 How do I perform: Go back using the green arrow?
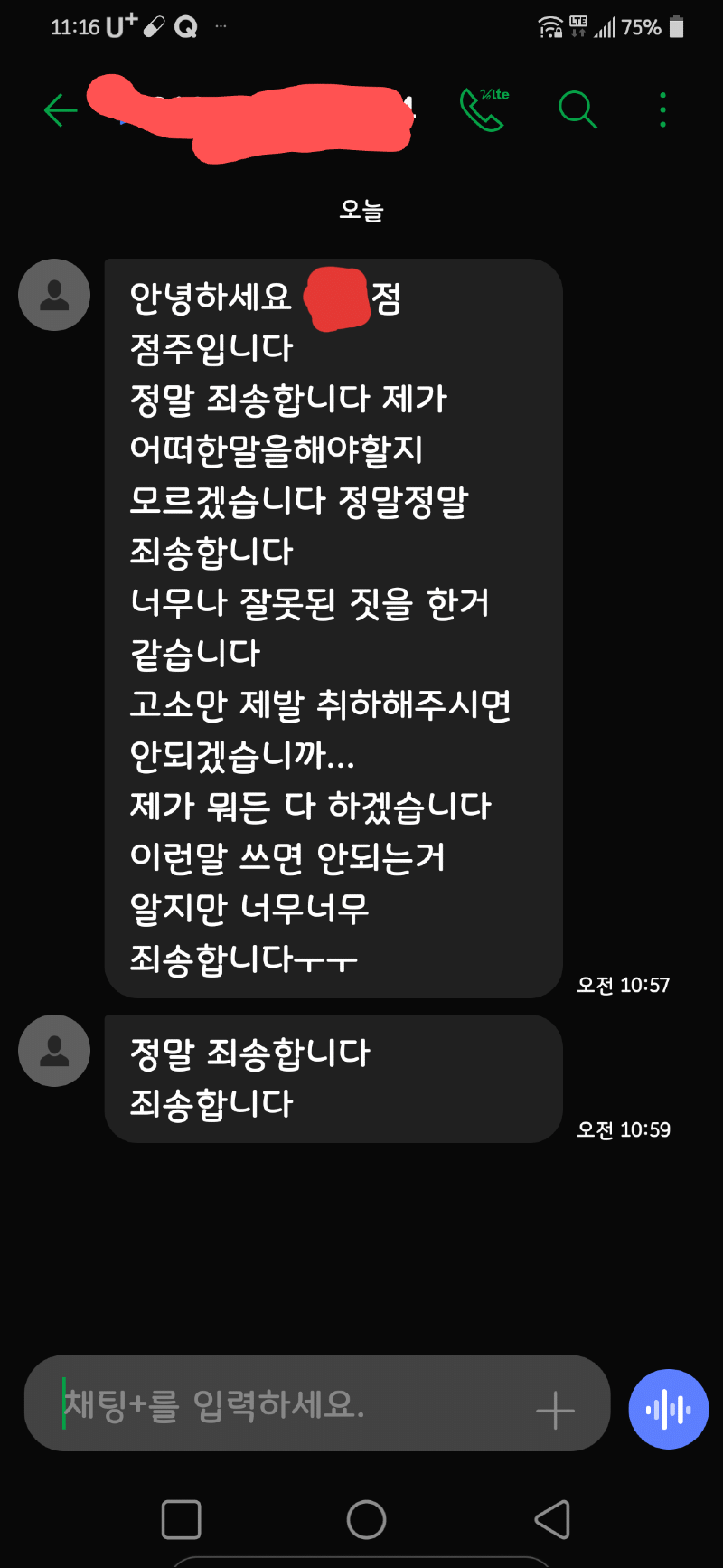pyautogui.click(x=61, y=110)
